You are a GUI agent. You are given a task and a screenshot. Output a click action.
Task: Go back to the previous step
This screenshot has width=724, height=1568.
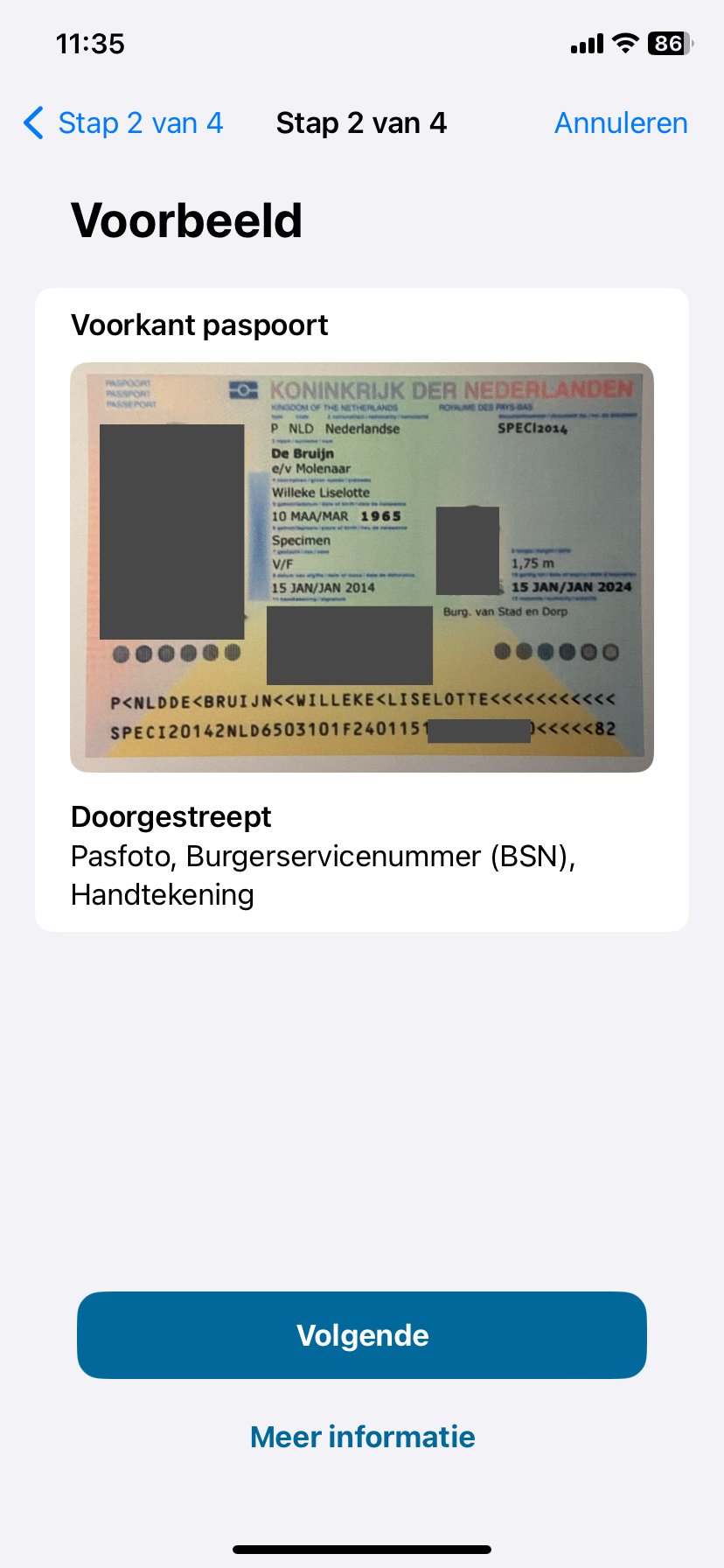pos(122,123)
